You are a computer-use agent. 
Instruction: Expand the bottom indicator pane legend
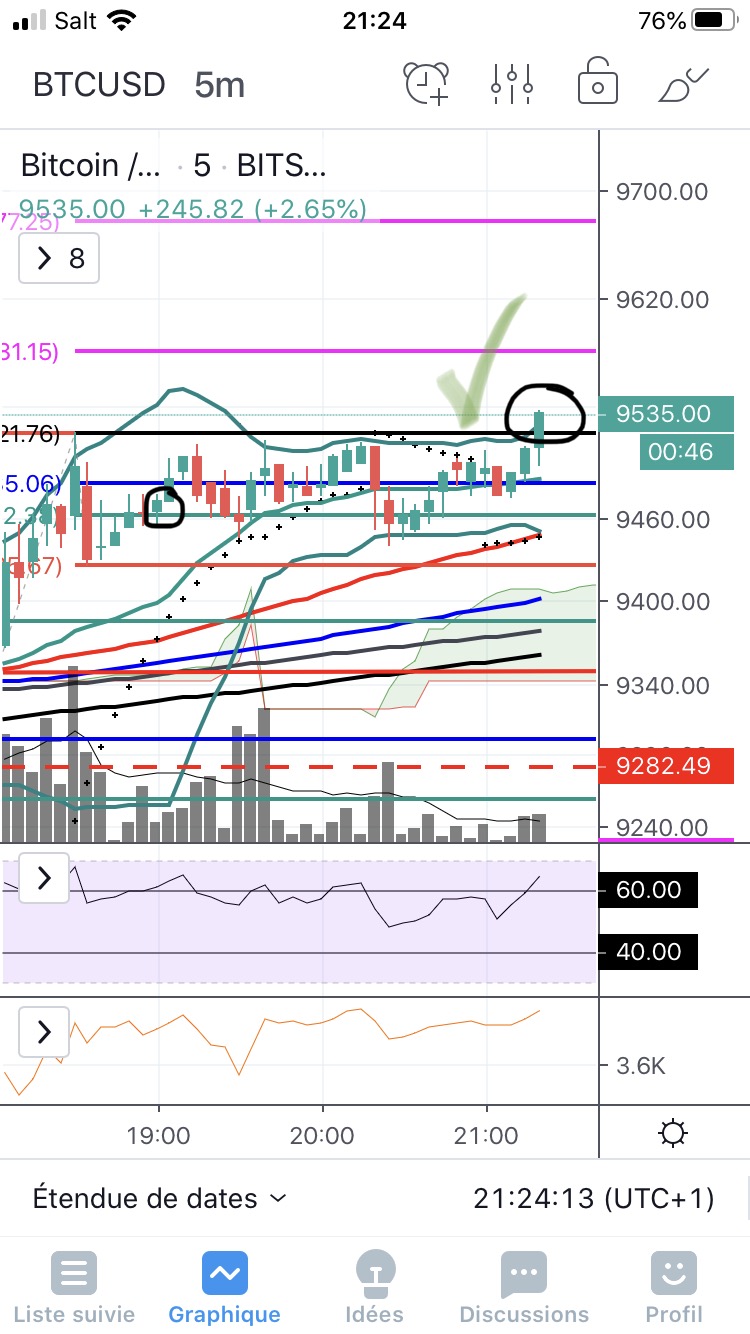(x=44, y=1032)
